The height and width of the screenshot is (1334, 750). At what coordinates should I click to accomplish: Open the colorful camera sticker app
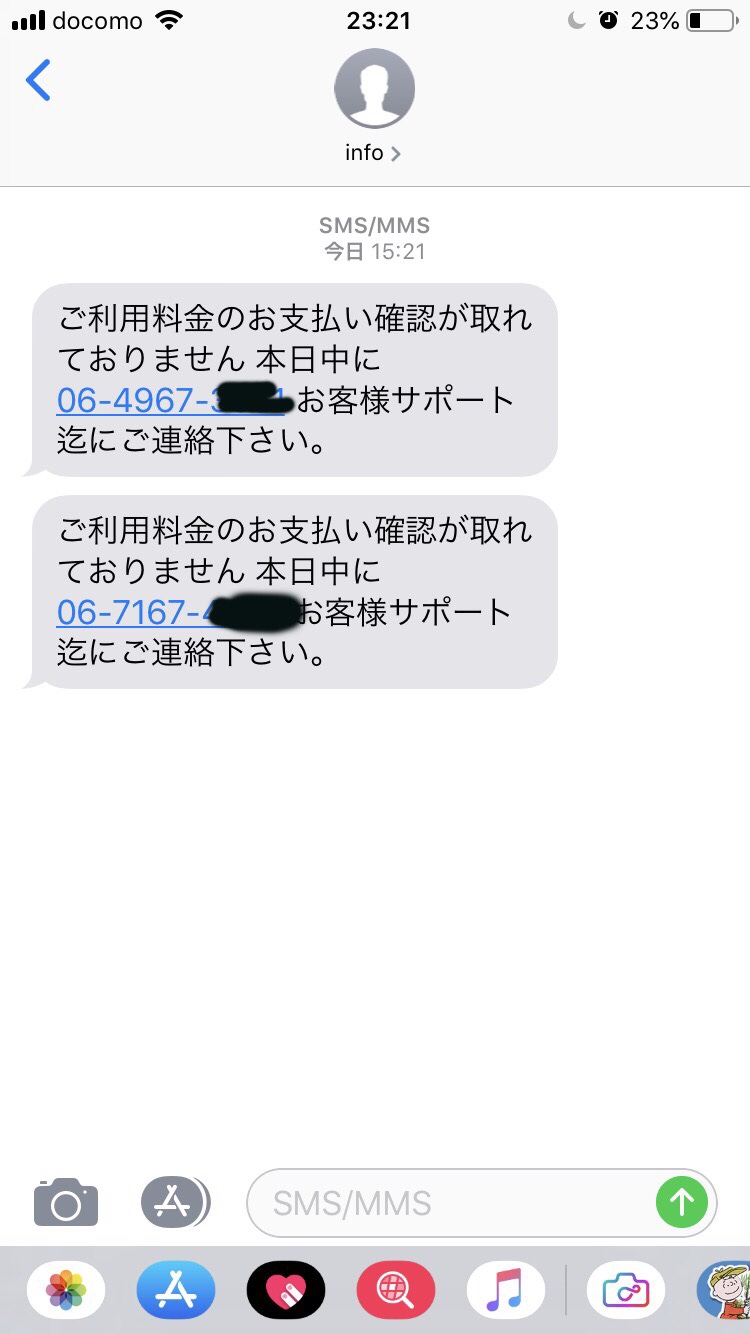point(626,1291)
